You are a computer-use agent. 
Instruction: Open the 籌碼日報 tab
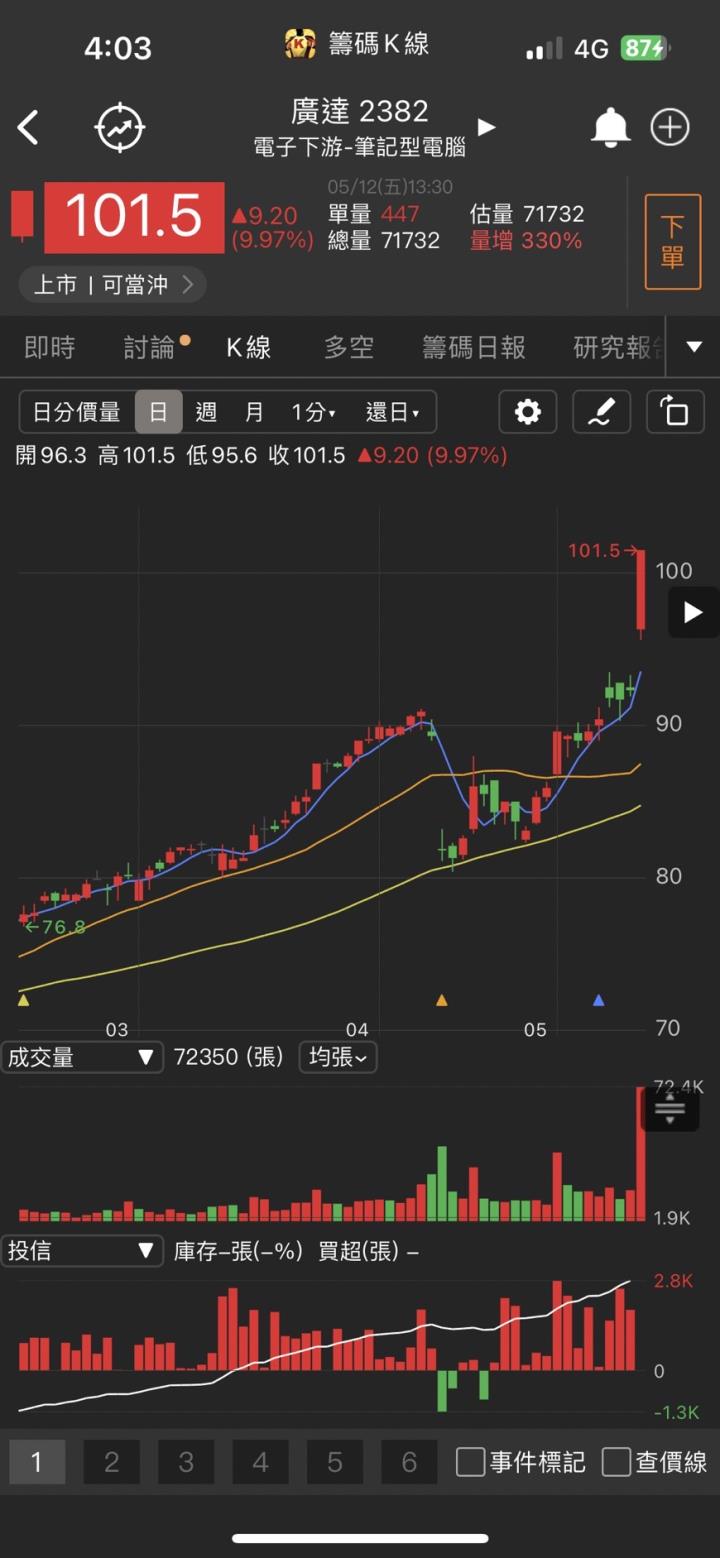coord(474,346)
